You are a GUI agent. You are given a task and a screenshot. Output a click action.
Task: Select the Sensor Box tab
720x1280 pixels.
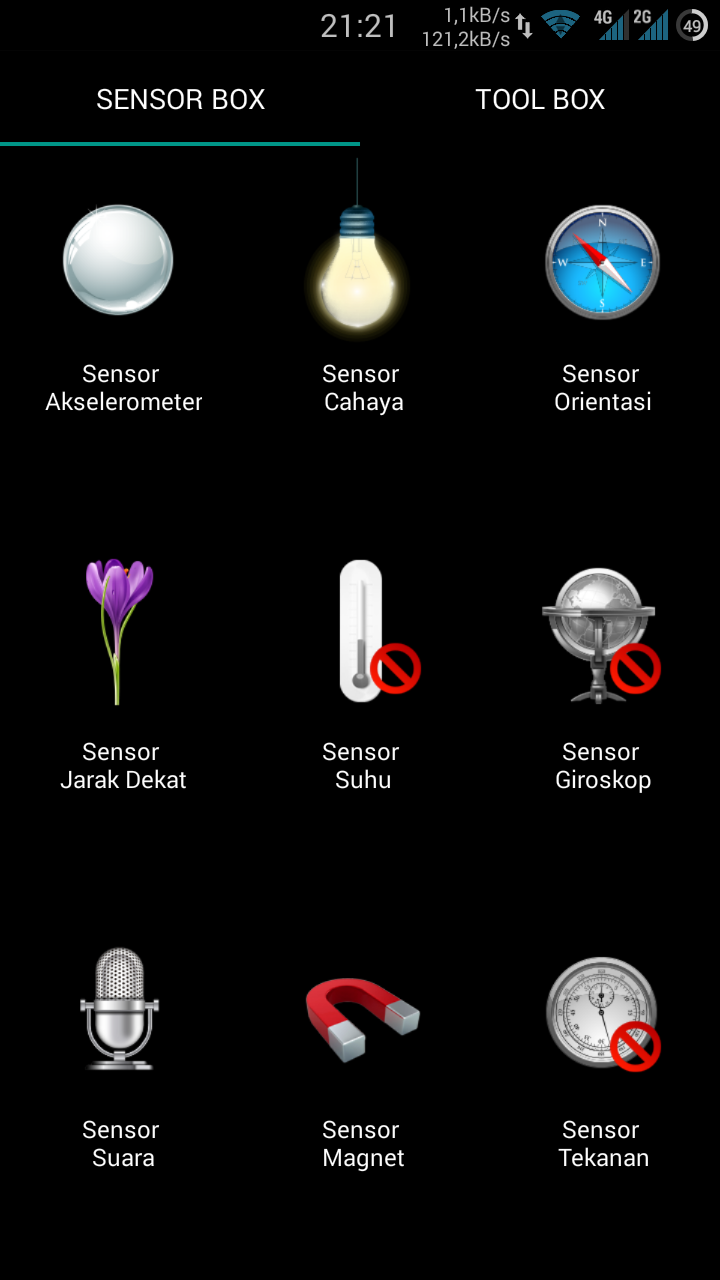(x=180, y=100)
